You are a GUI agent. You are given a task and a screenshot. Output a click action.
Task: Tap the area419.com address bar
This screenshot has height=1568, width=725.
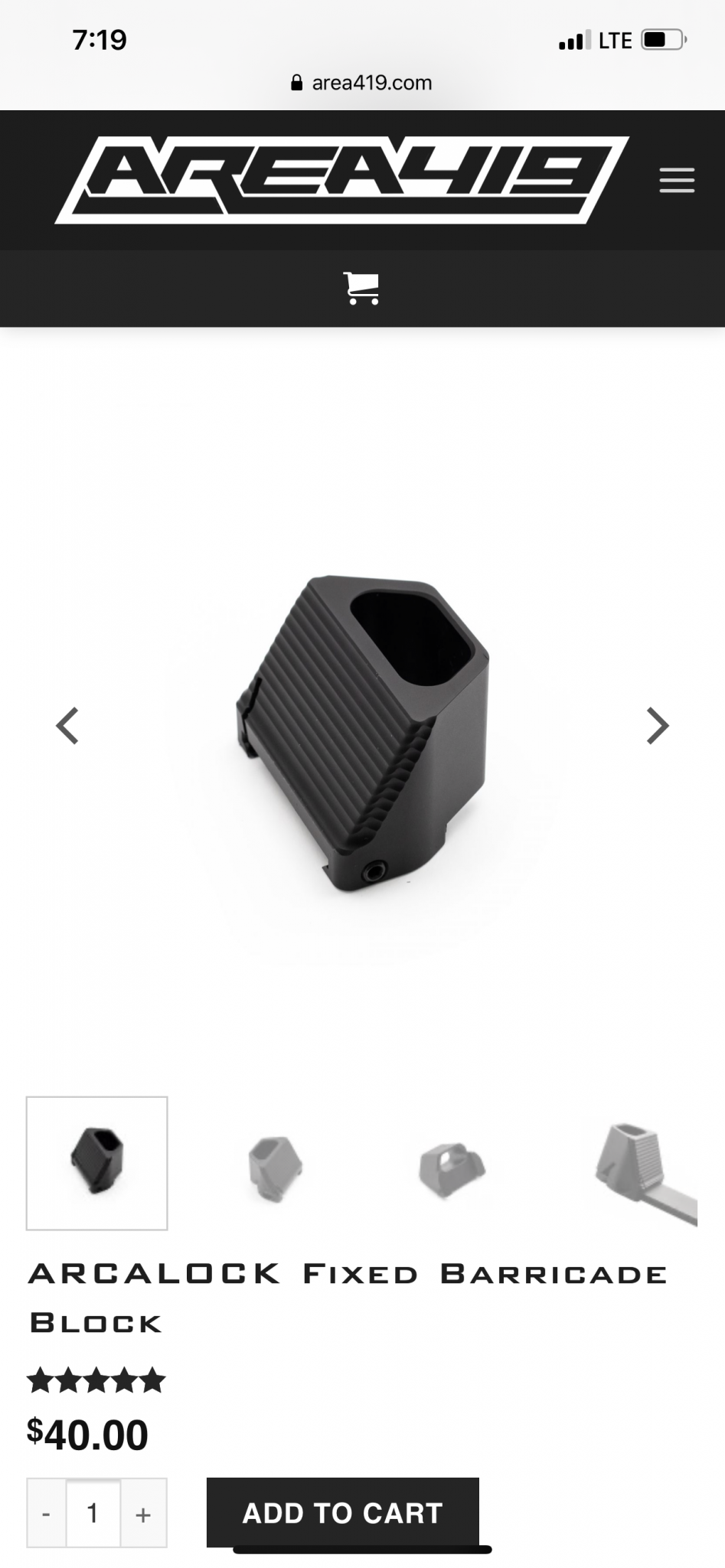pyautogui.click(x=362, y=83)
